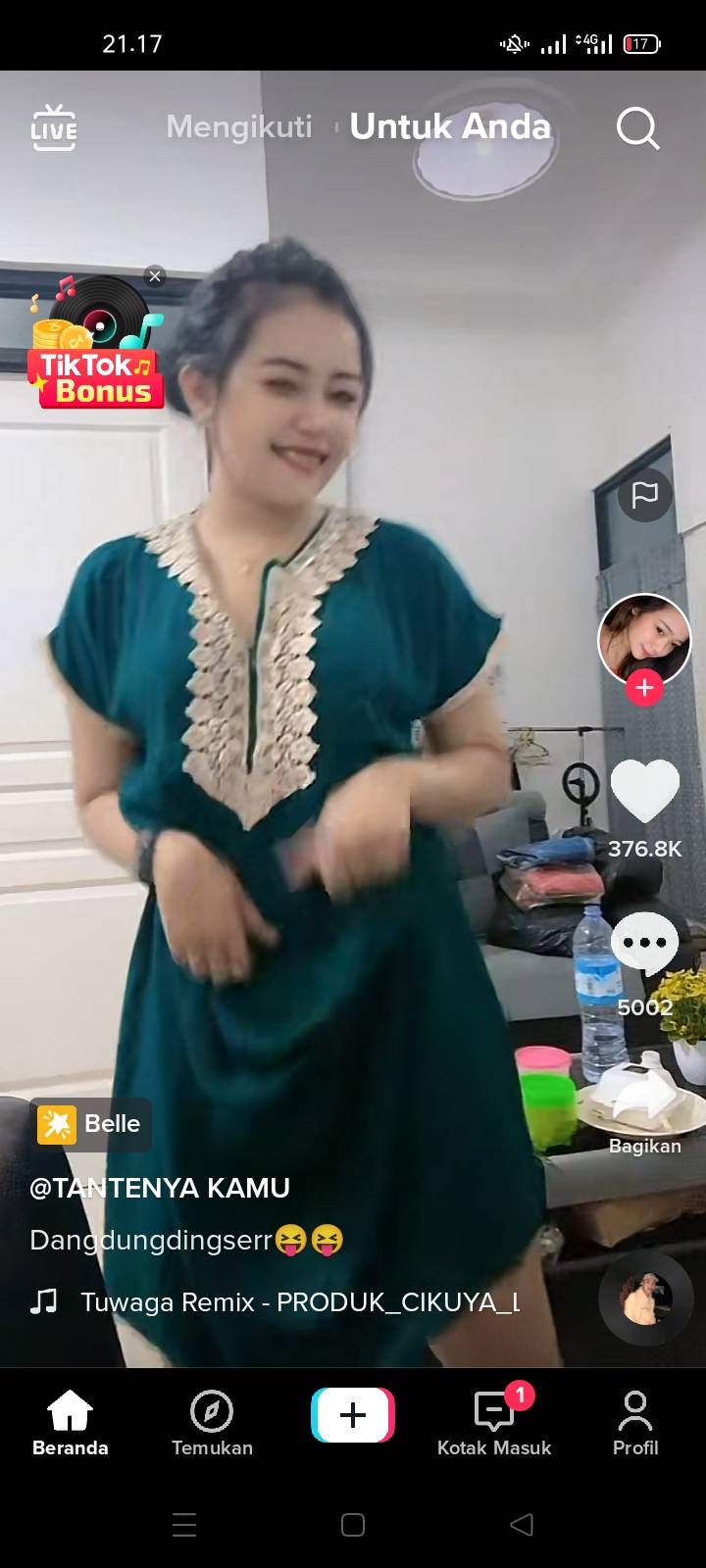Open the search magnifier
This screenshot has height=1568, width=706.
tap(637, 127)
